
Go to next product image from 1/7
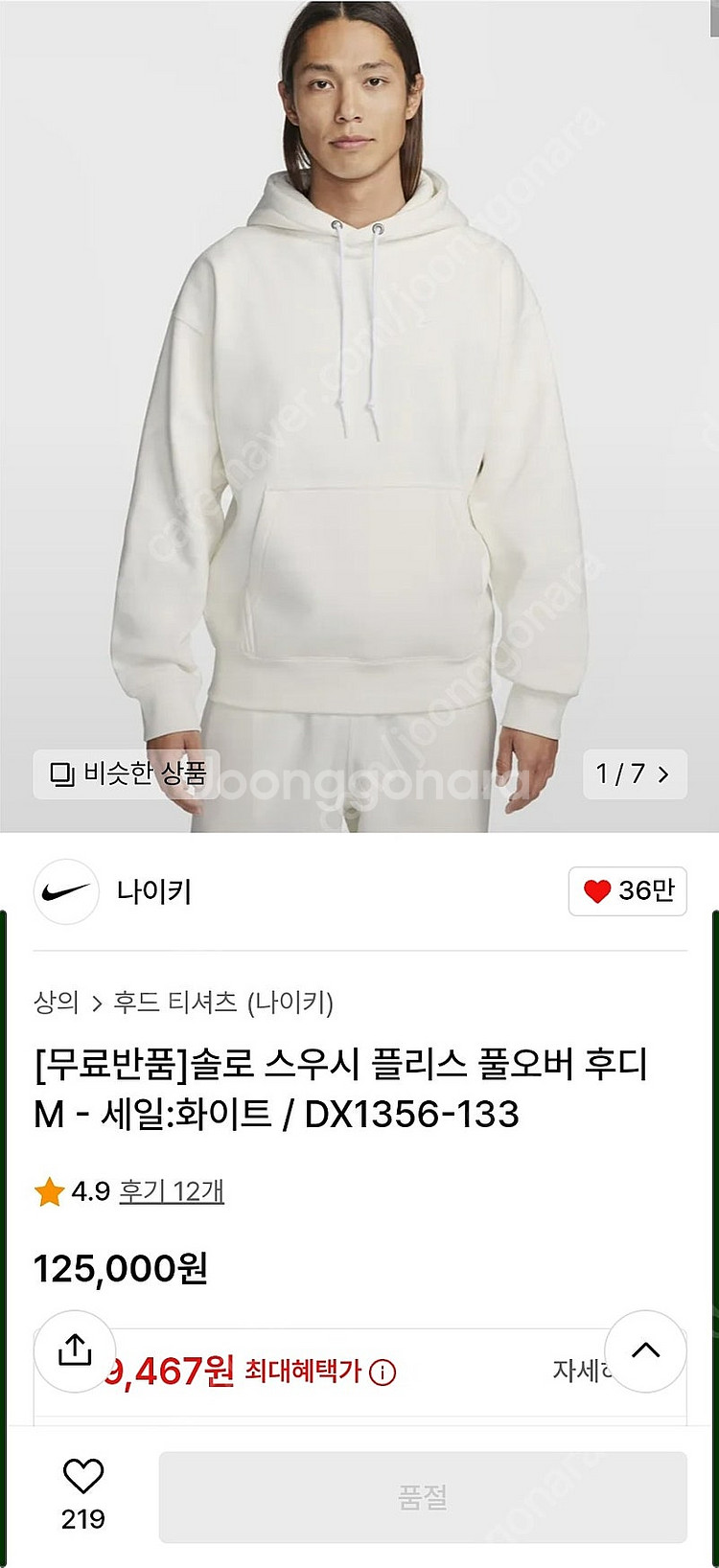point(635,773)
